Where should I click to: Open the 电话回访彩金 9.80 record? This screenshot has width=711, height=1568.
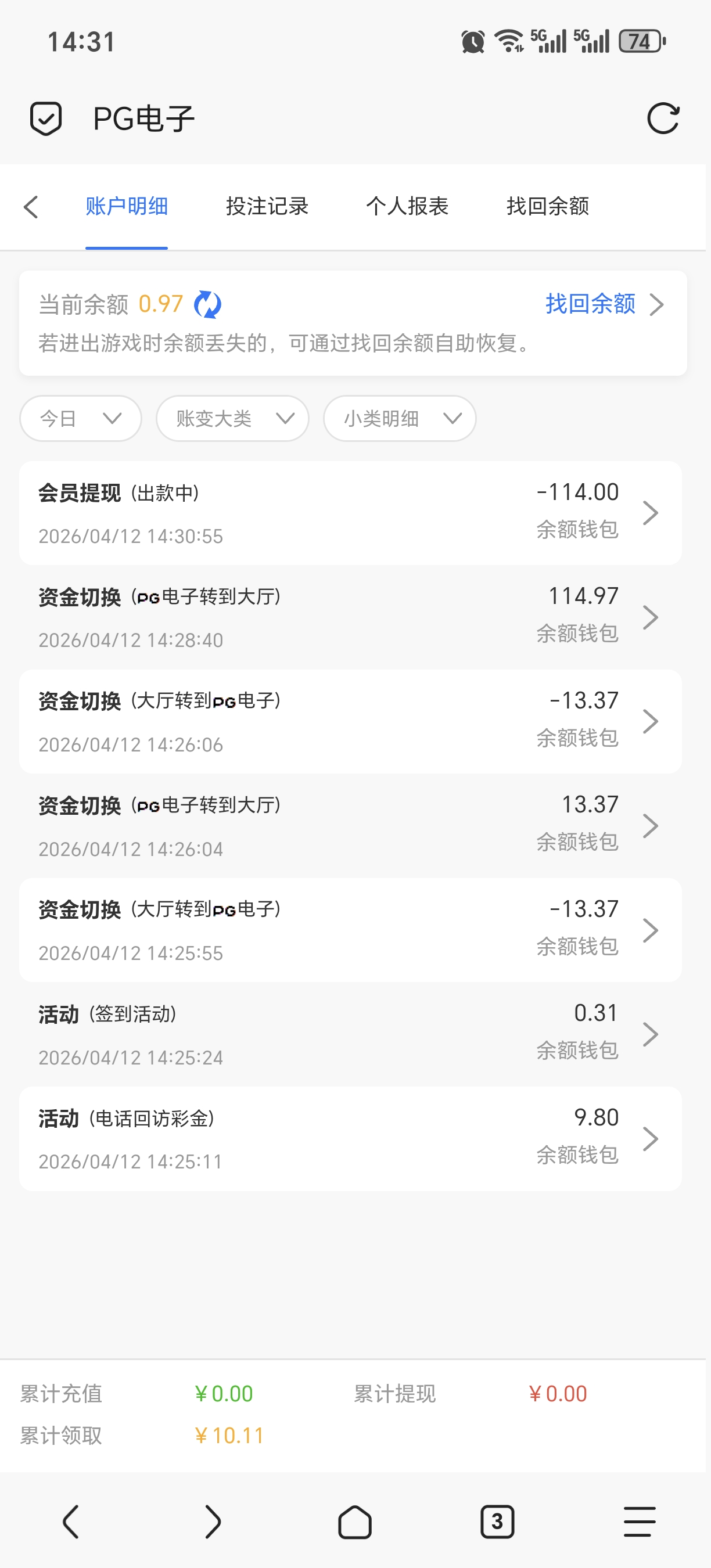pyautogui.click(x=350, y=1139)
